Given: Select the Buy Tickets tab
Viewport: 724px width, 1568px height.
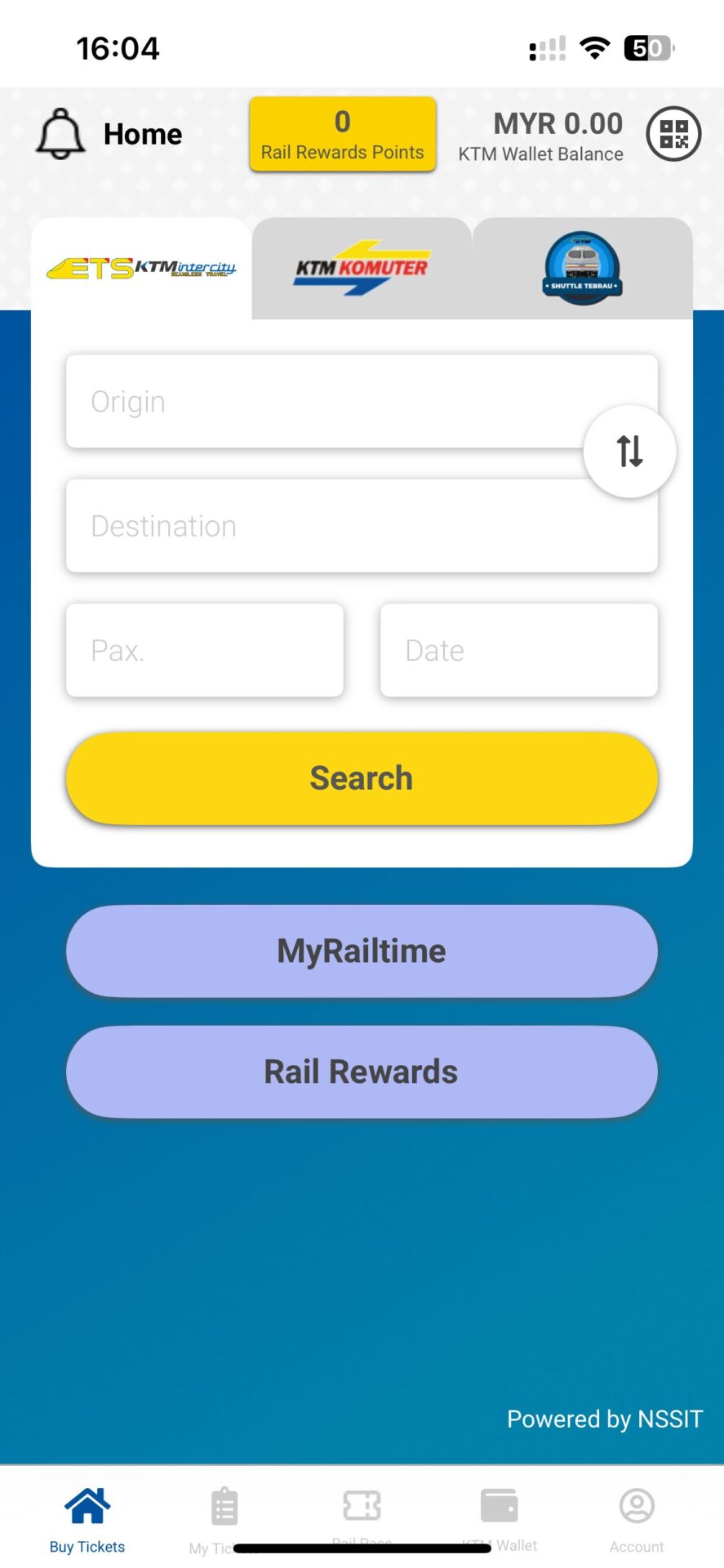Looking at the screenshot, I should [87, 1519].
